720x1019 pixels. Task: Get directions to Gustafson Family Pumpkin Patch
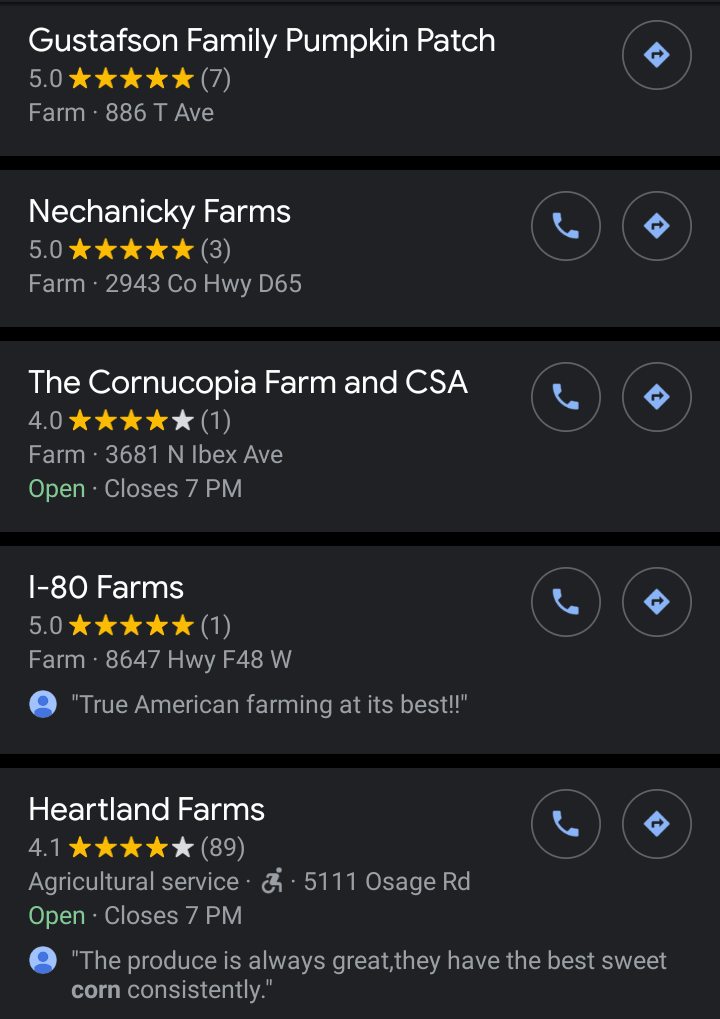[656, 55]
